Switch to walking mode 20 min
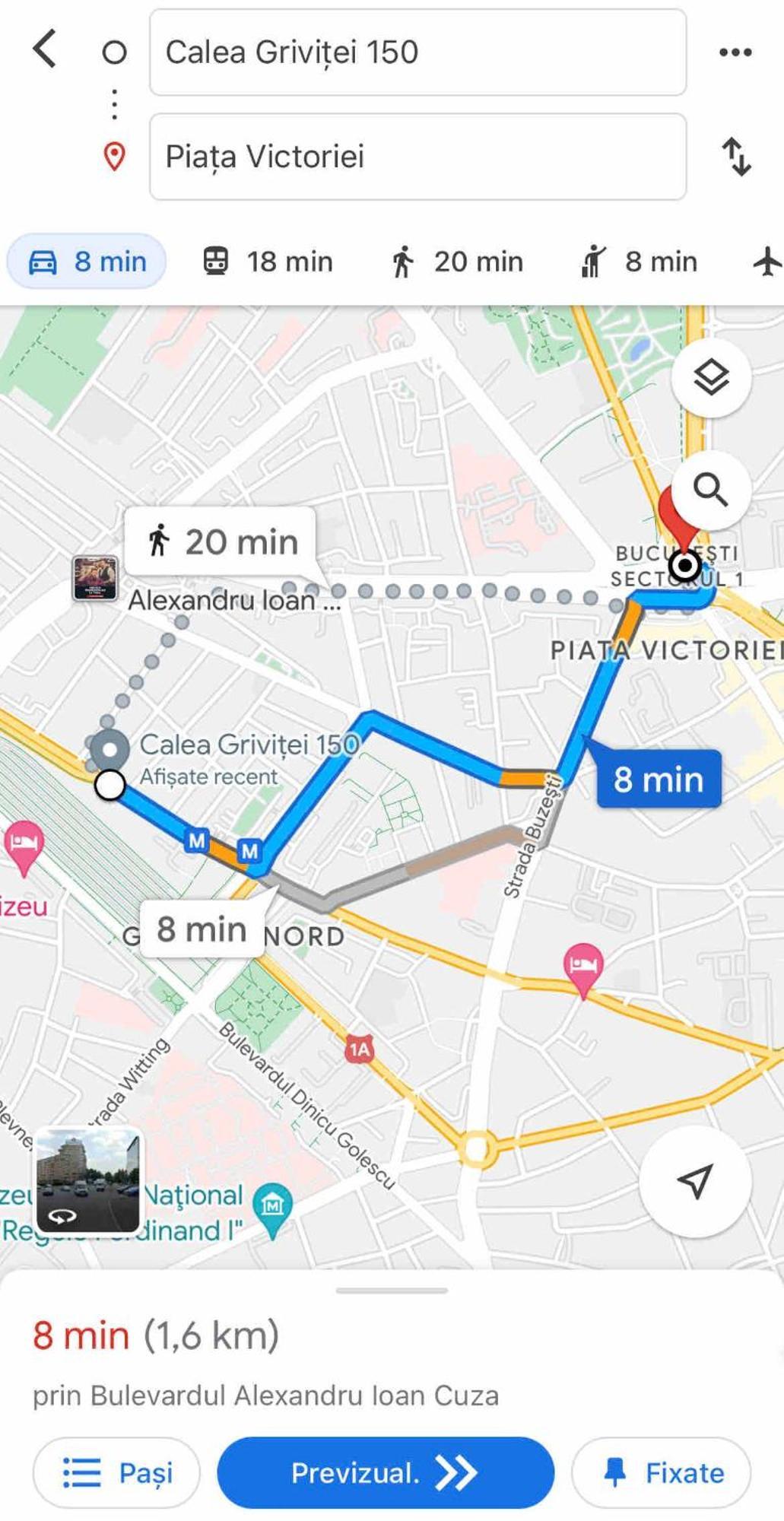The height and width of the screenshot is (1521, 784). (x=457, y=262)
